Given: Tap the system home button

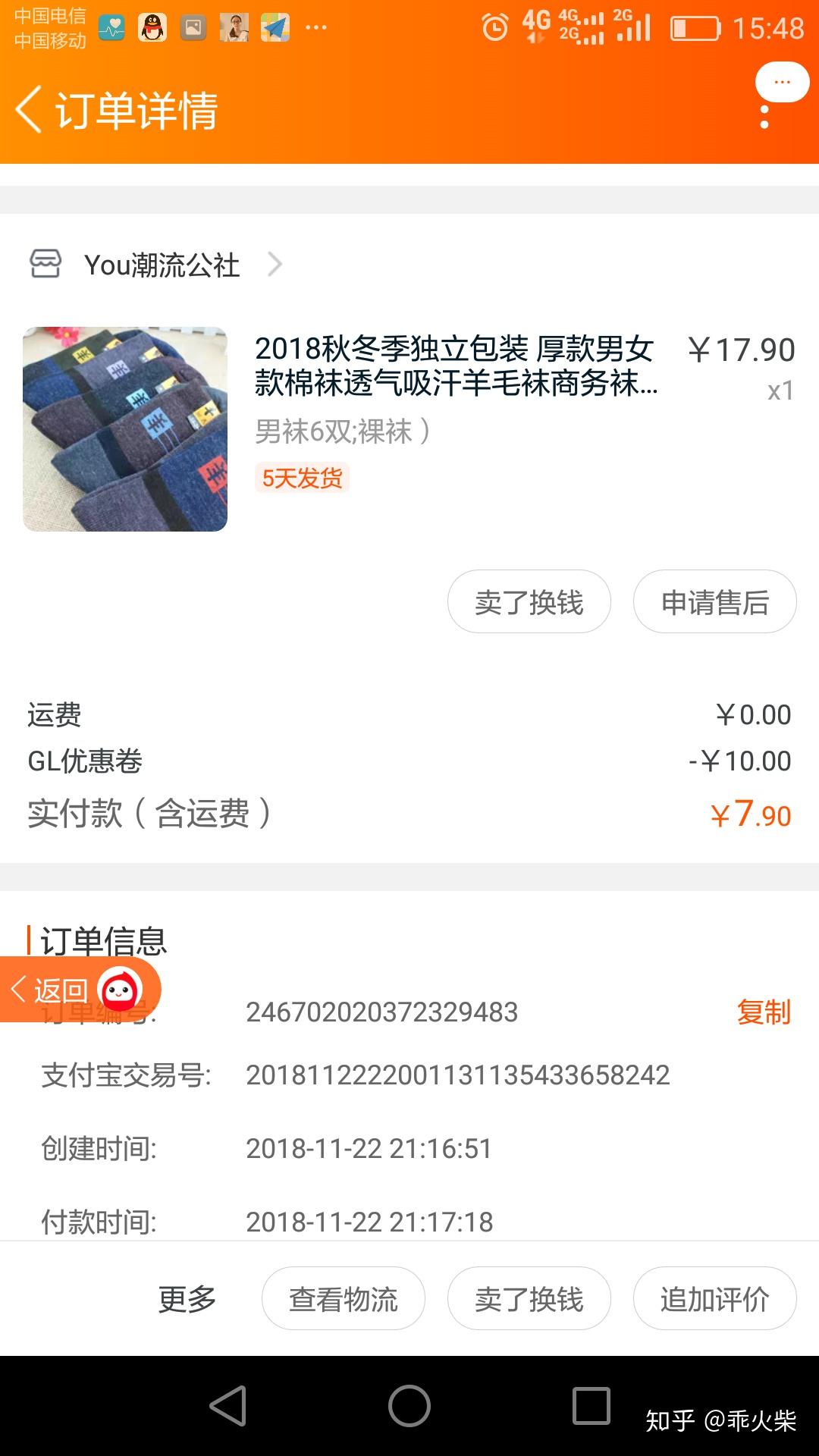Looking at the screenshot, I should tap(409, 1406).
